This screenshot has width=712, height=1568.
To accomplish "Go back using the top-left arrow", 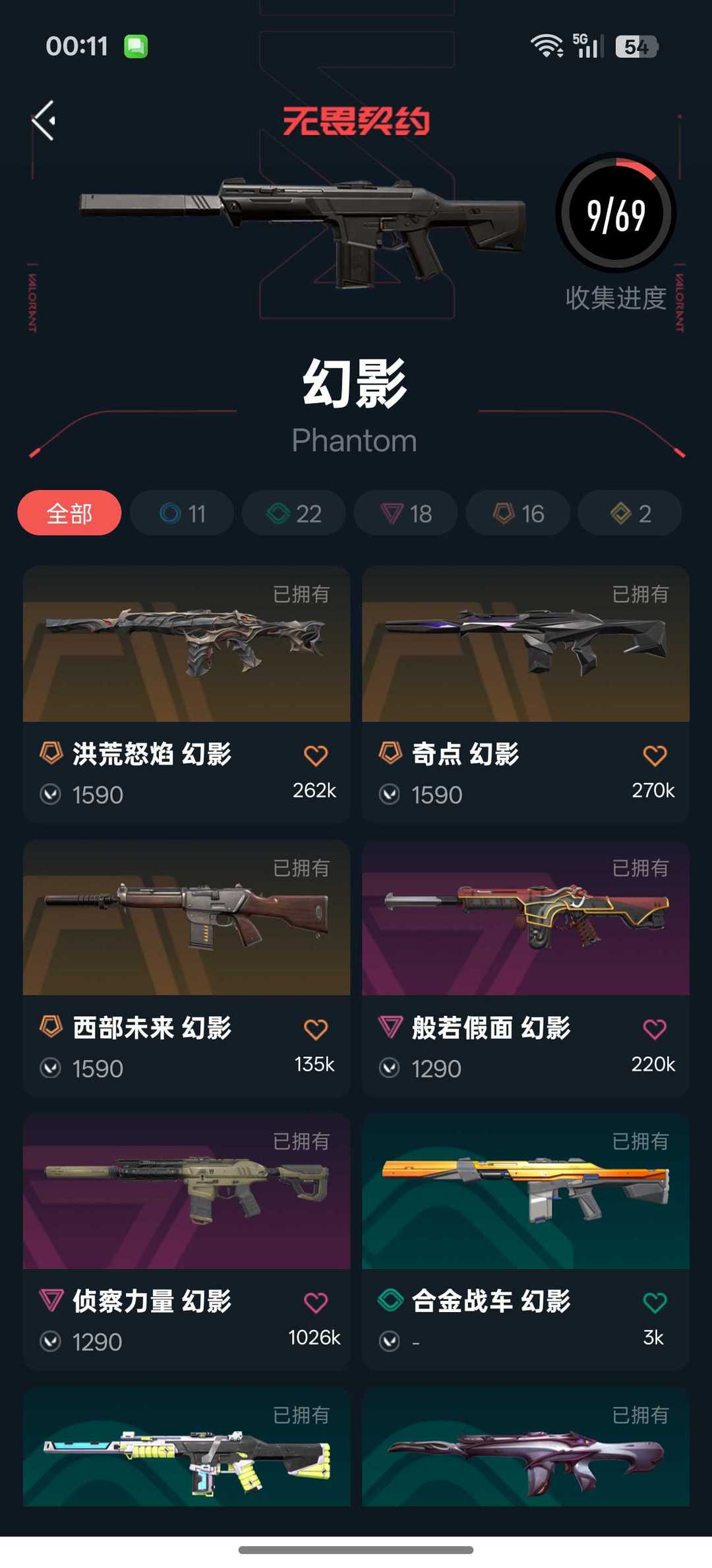I will click(x=44, y=121).
